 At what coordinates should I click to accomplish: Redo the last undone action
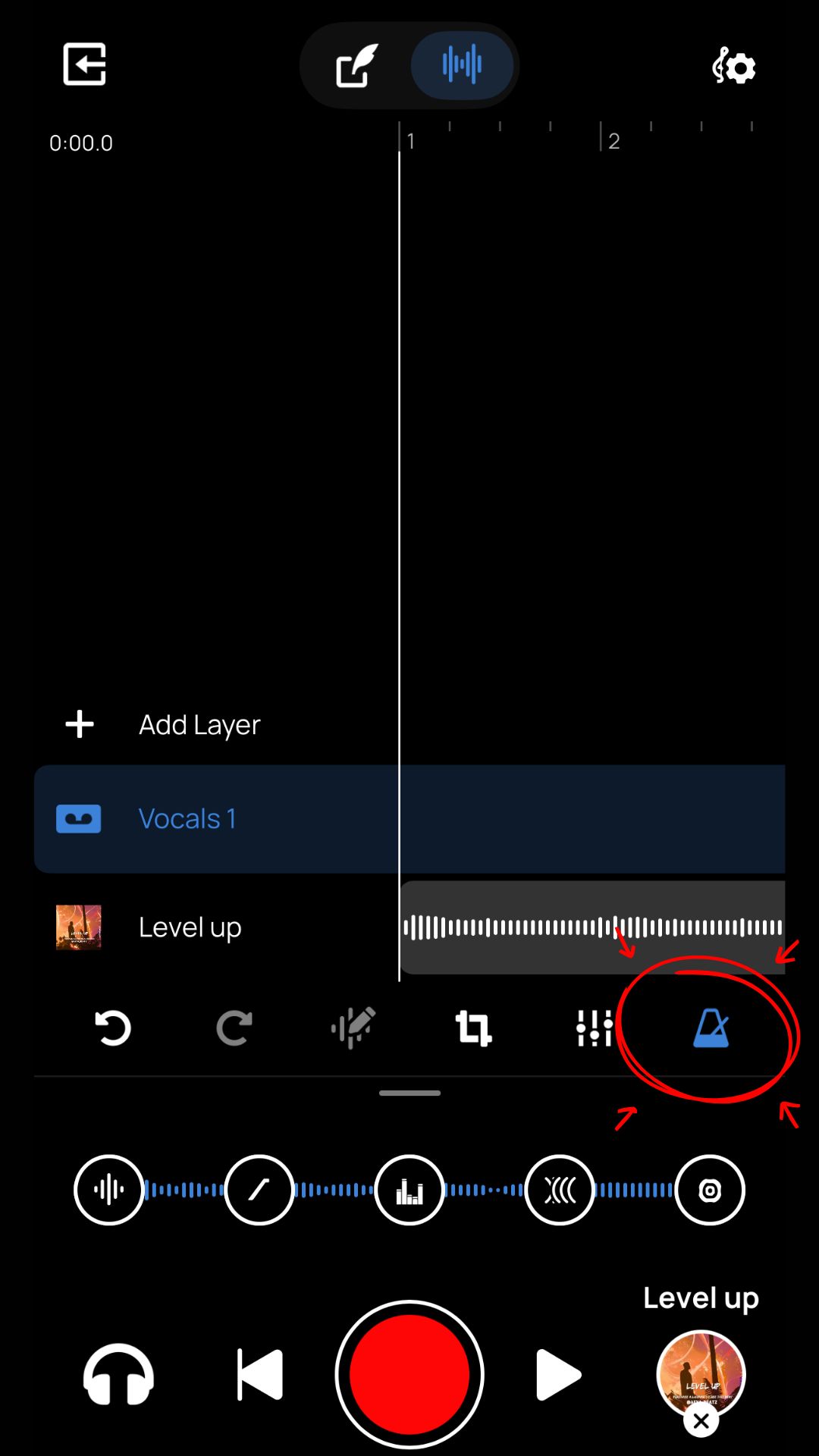[234, 1028]
